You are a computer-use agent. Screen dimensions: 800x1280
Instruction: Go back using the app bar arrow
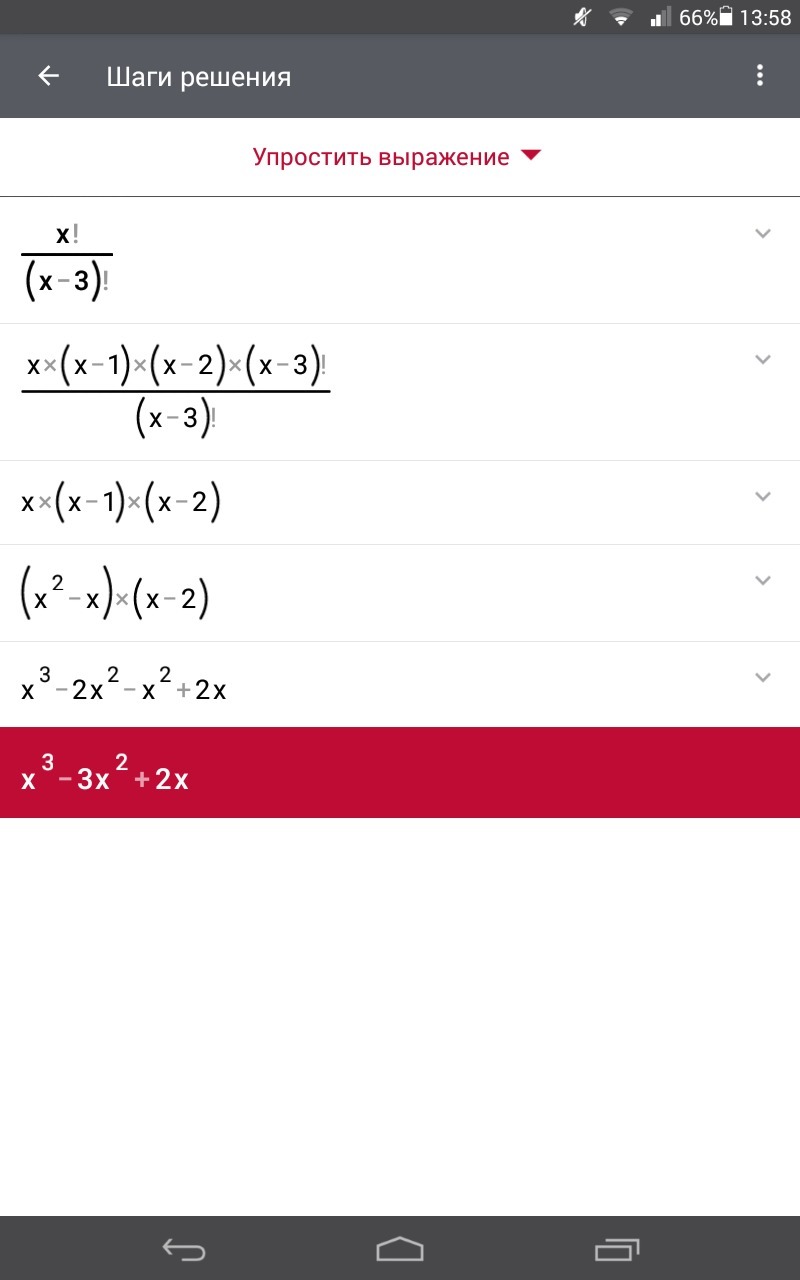pyautogui.click(x=48, y=76)
